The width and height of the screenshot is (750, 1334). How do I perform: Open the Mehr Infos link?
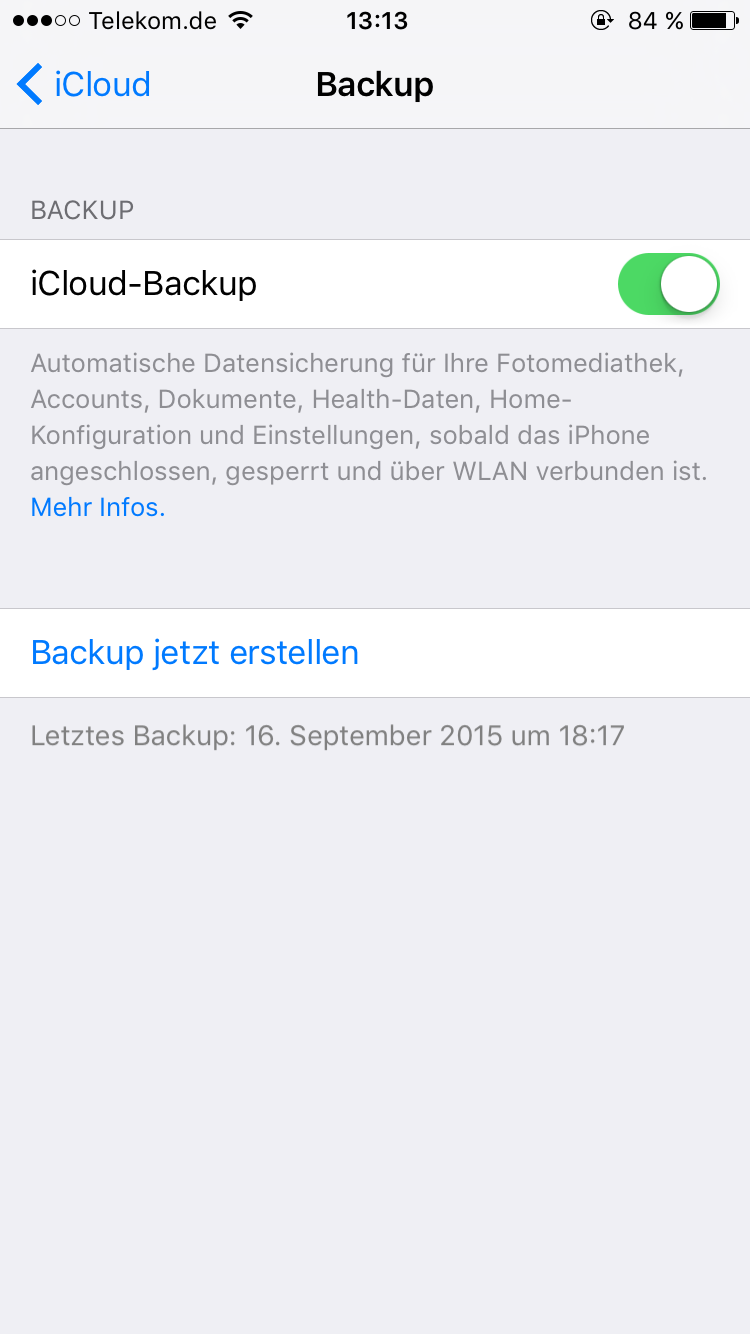(x=97, y=507)
